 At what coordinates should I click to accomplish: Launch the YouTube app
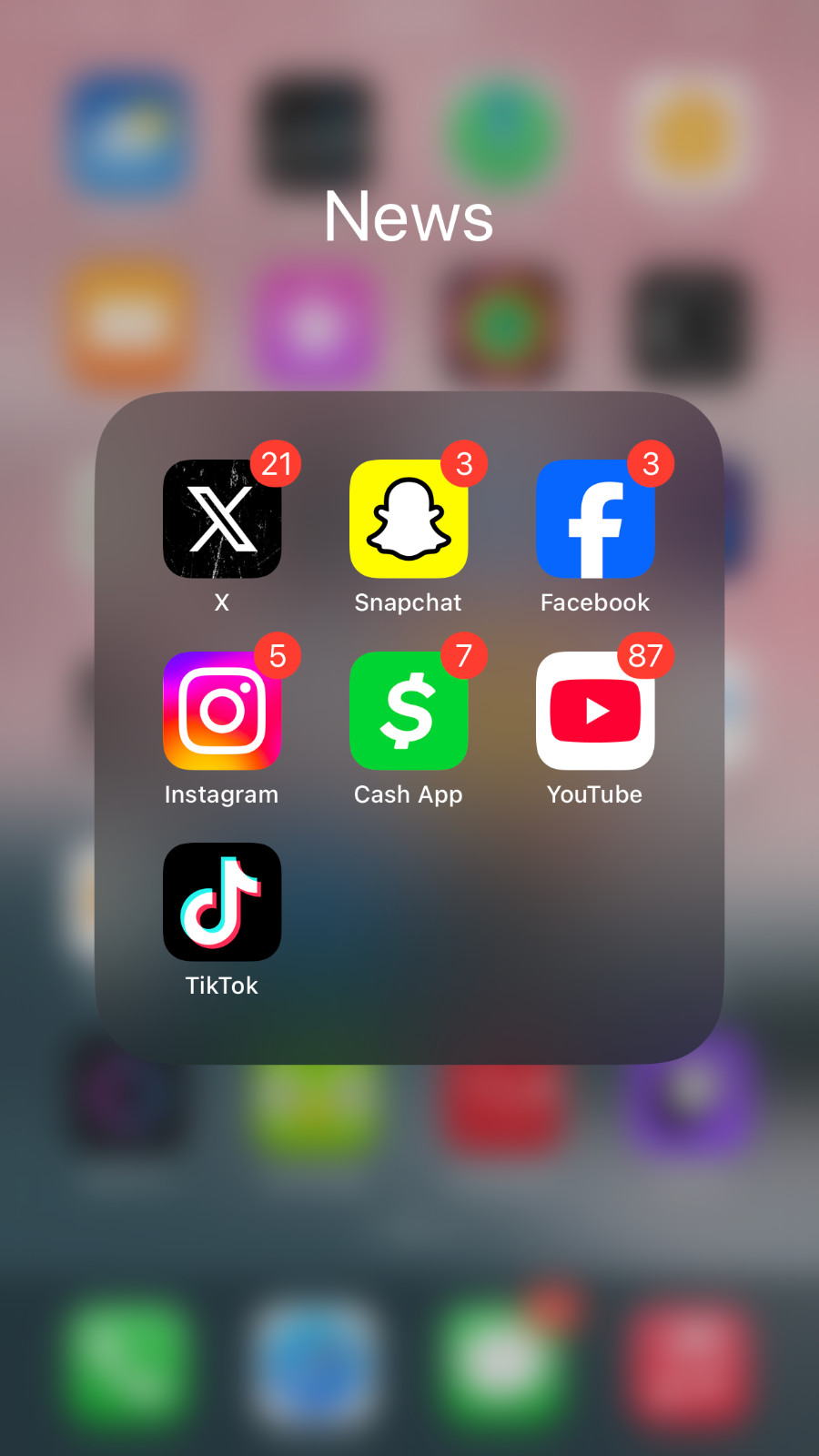[x=595, y=711]
